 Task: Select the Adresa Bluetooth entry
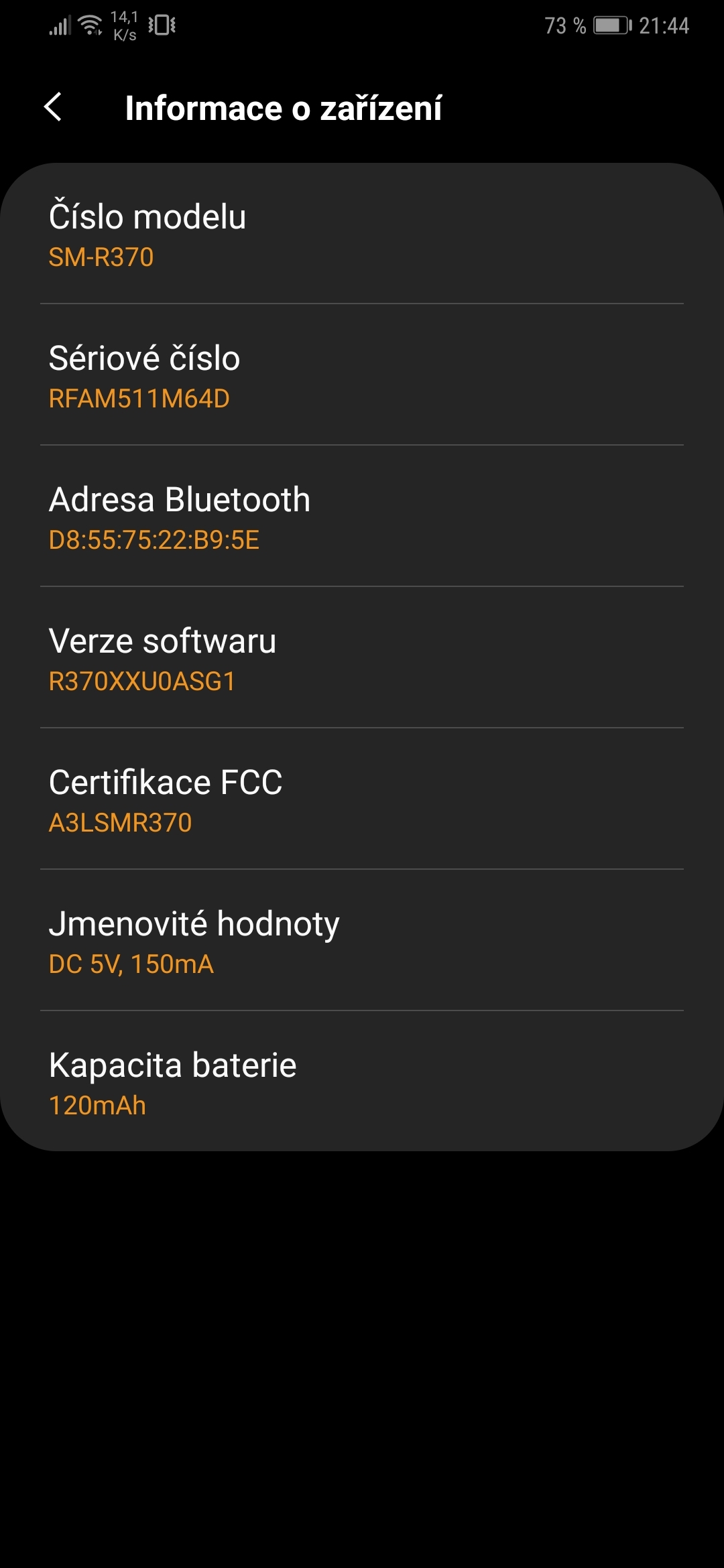point(179,499)
